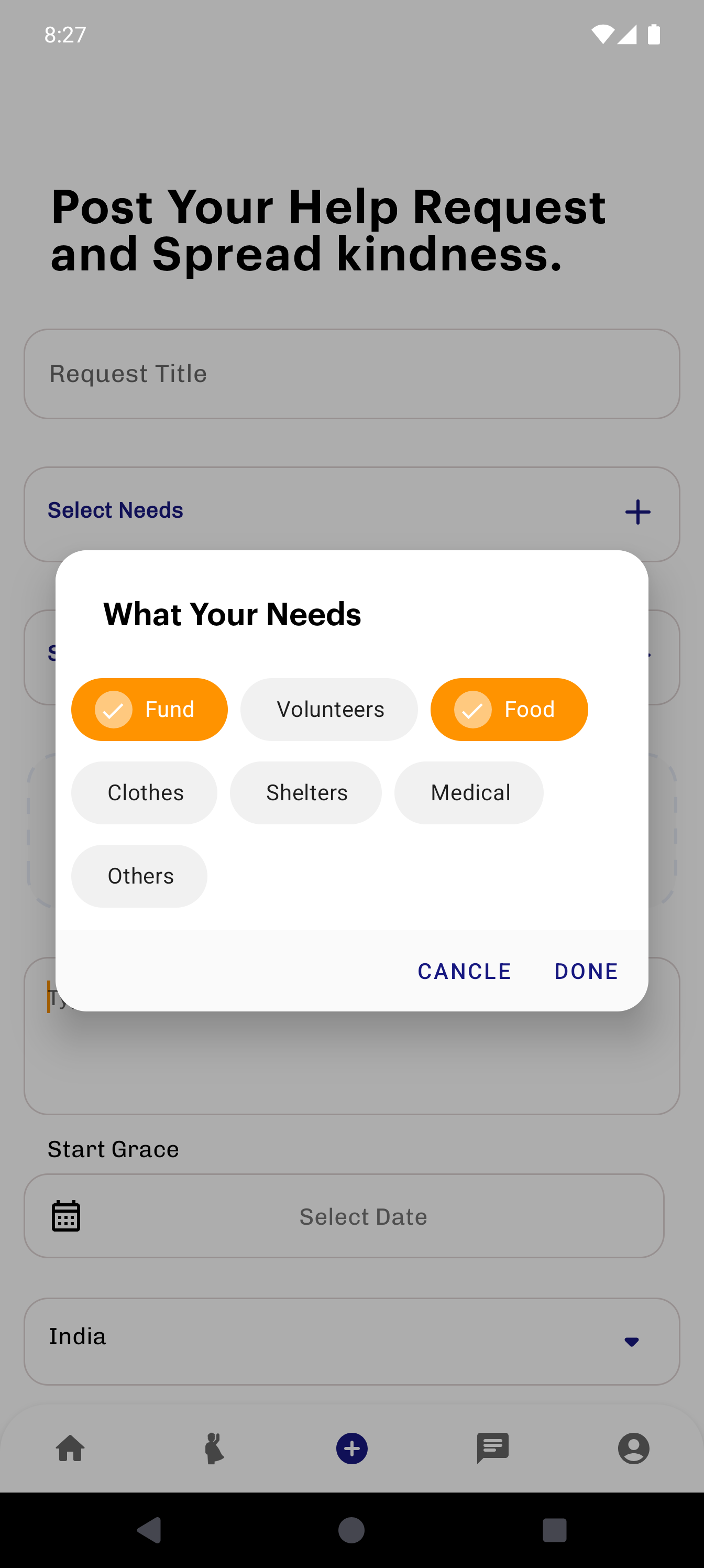
Task: Choose the Clothes need
Action: pos(144,792)
